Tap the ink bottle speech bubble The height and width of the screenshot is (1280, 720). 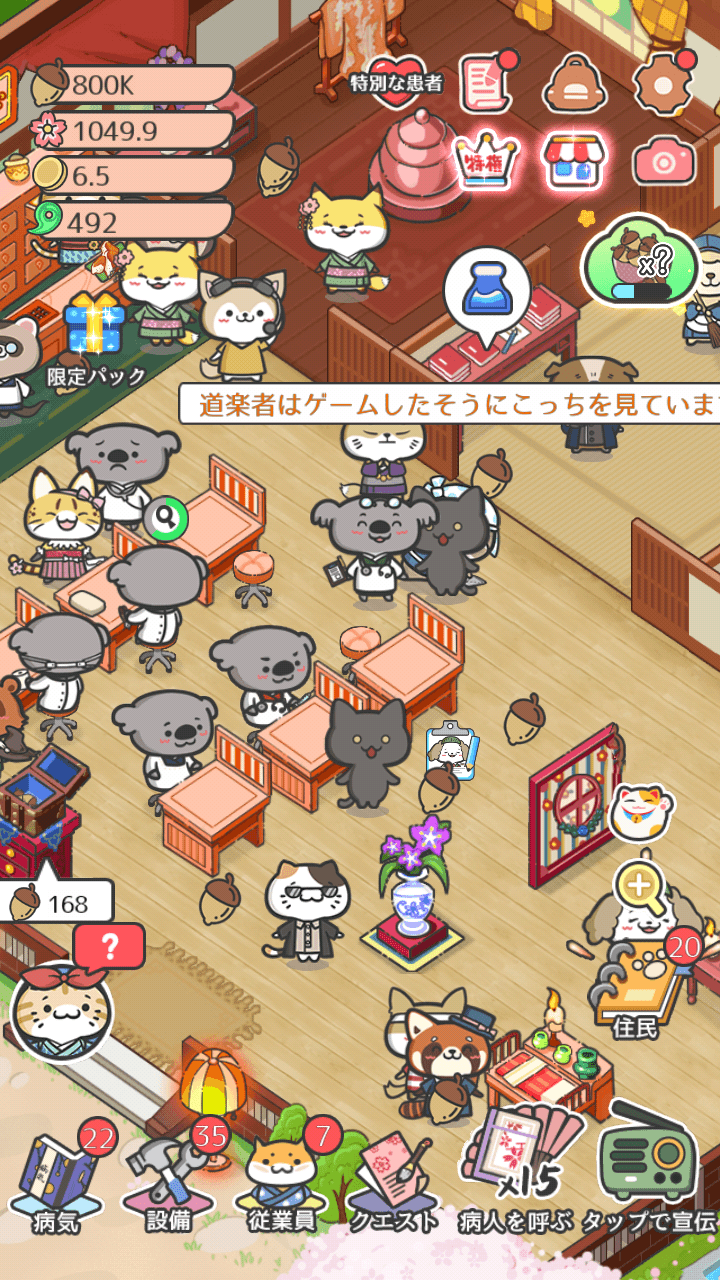pyautogui.click(x=485, y=290)
